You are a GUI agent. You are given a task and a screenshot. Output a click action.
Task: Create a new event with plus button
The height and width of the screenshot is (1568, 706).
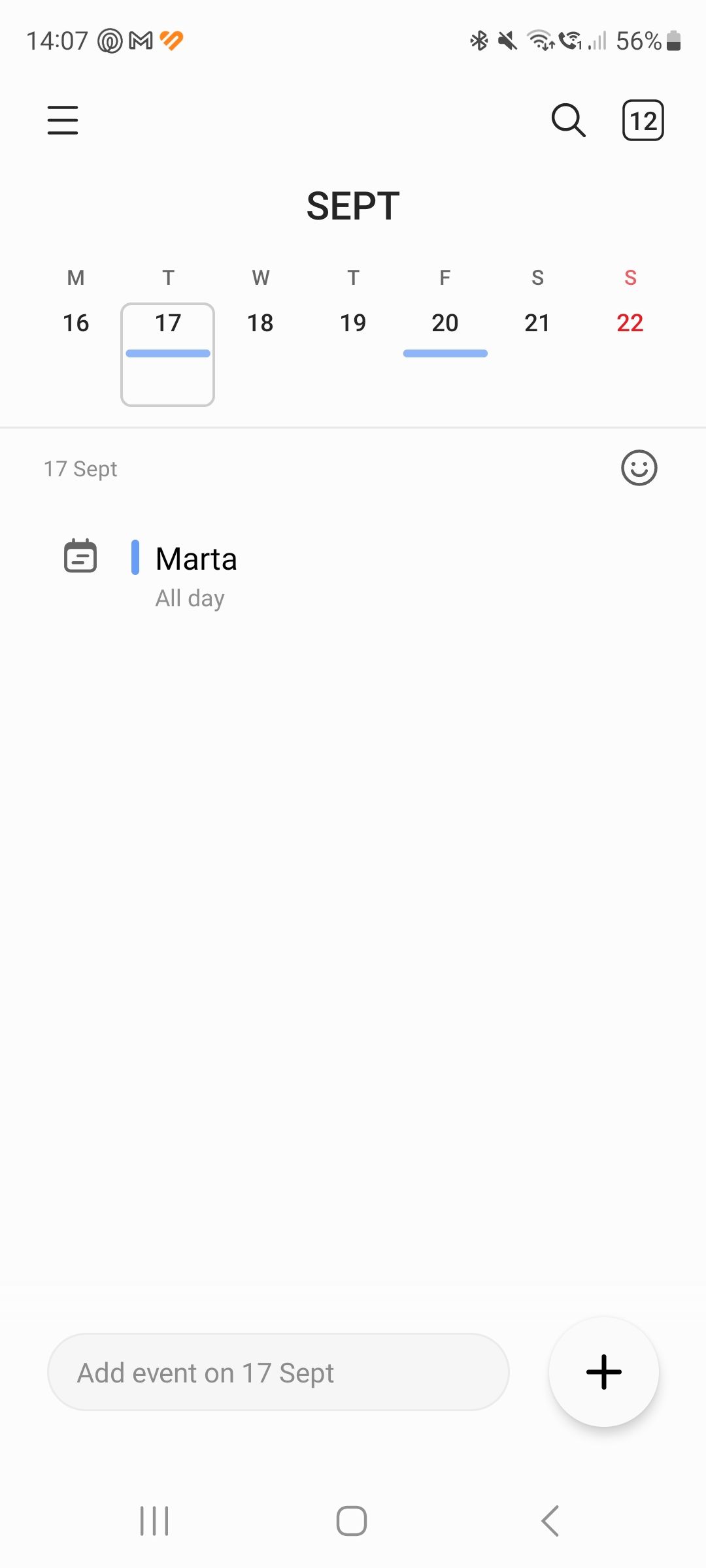pos(603,1372)
